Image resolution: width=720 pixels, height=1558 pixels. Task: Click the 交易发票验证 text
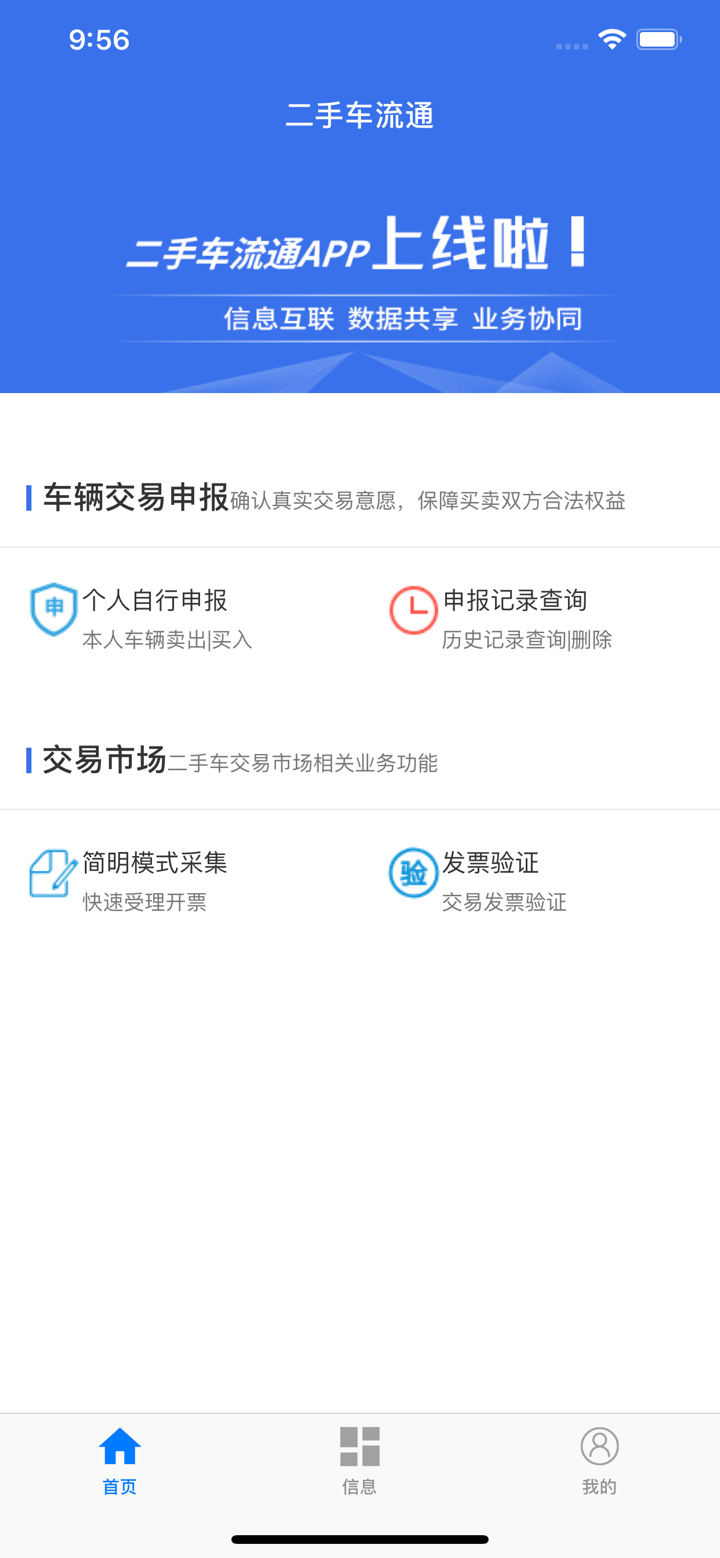504,902
